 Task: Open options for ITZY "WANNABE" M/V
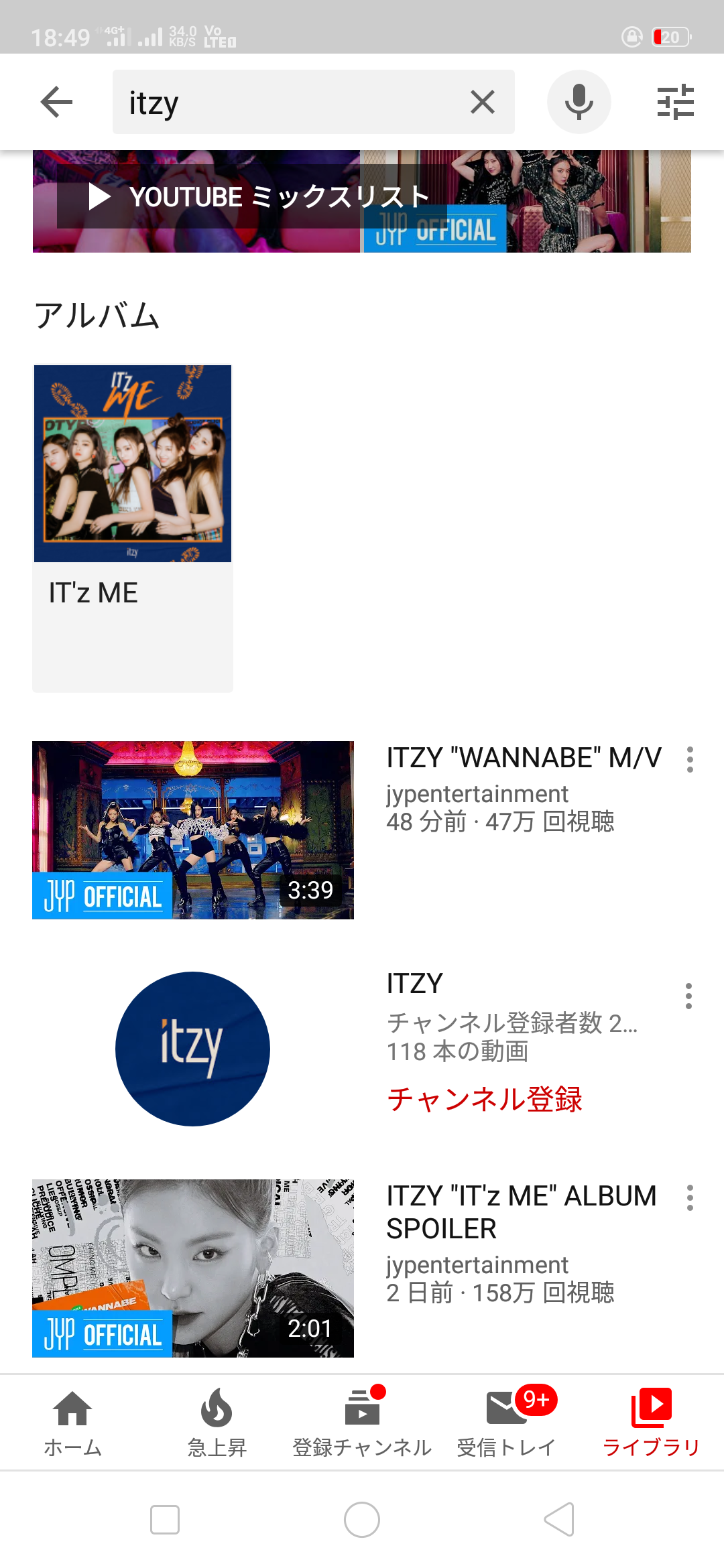[x=690, y=759]
